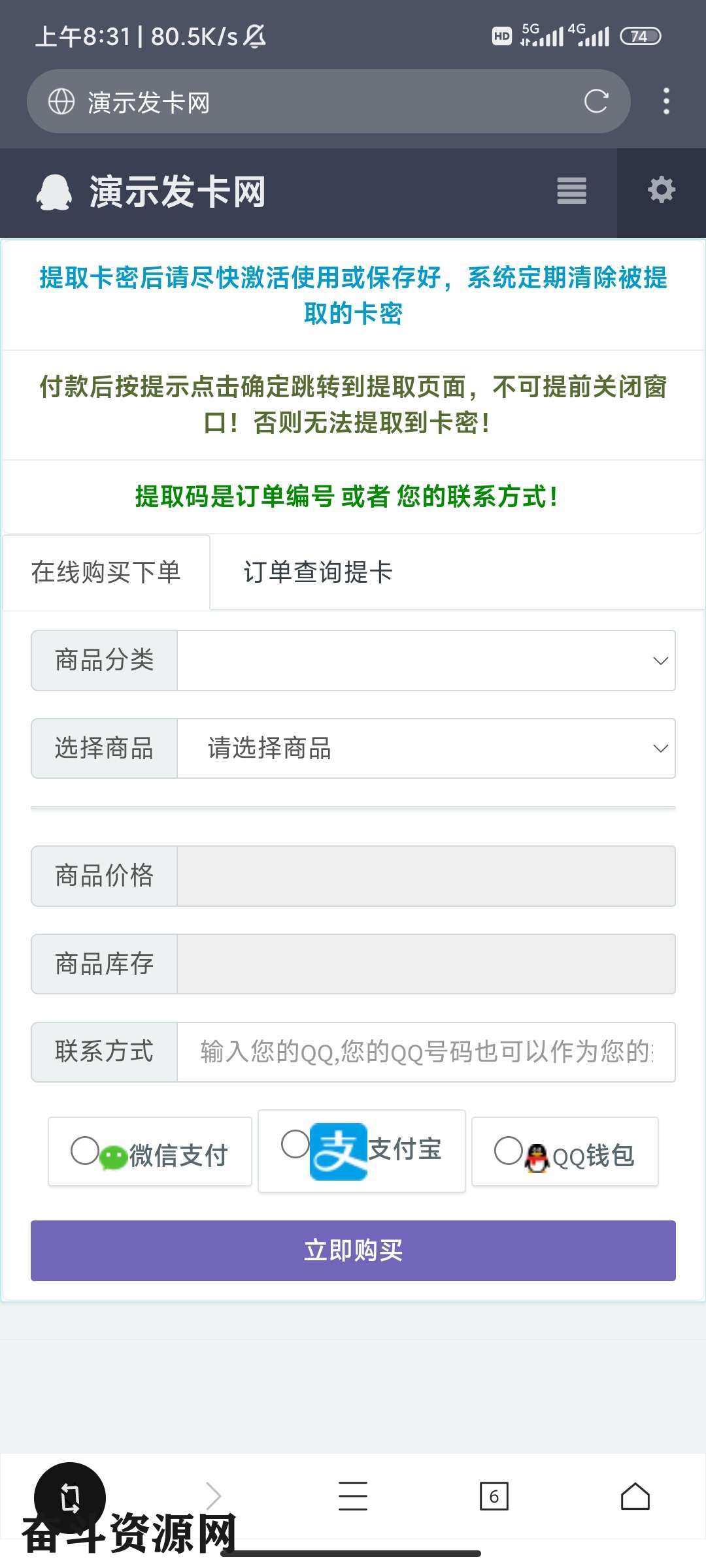Open the settings gear icon
This screenshot has width=706, height=1568.
661,191
